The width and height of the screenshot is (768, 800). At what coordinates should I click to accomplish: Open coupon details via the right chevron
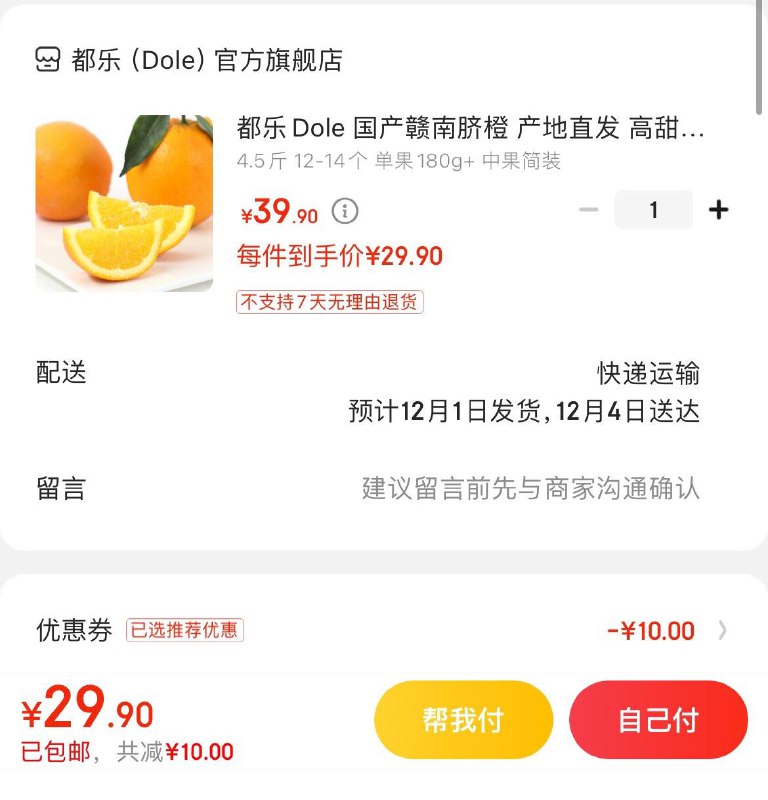[x=723, y=631]
